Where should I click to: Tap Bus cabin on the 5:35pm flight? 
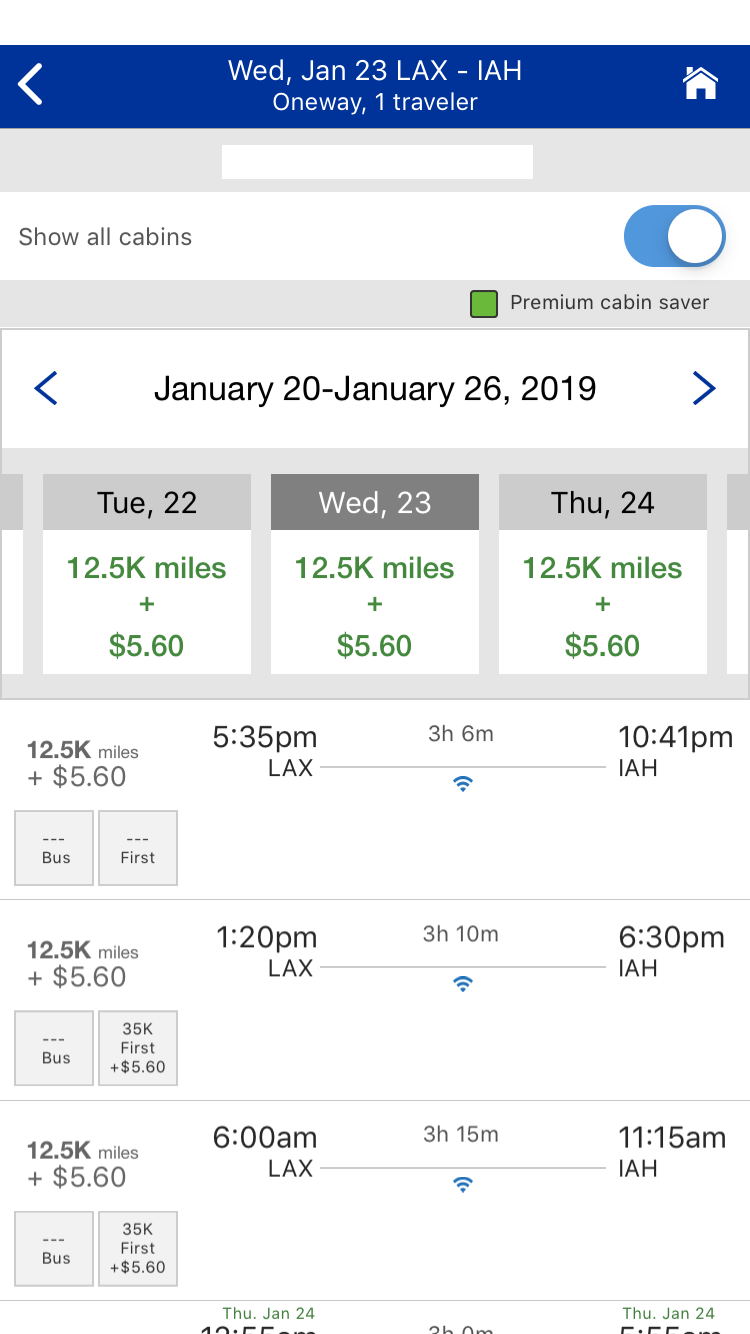pos(55,848)
